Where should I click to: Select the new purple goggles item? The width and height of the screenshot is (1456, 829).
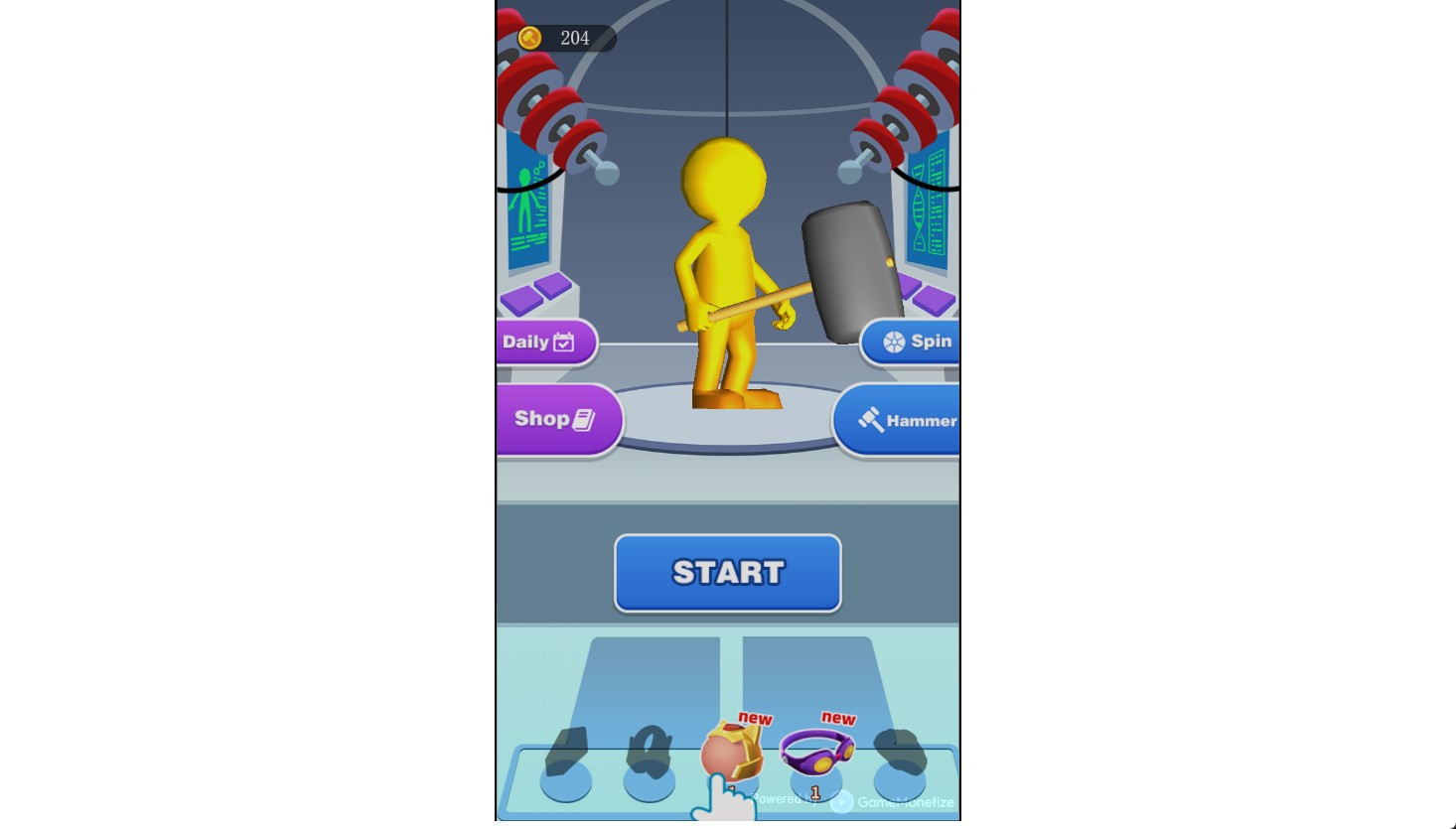[x=816, y=751]
